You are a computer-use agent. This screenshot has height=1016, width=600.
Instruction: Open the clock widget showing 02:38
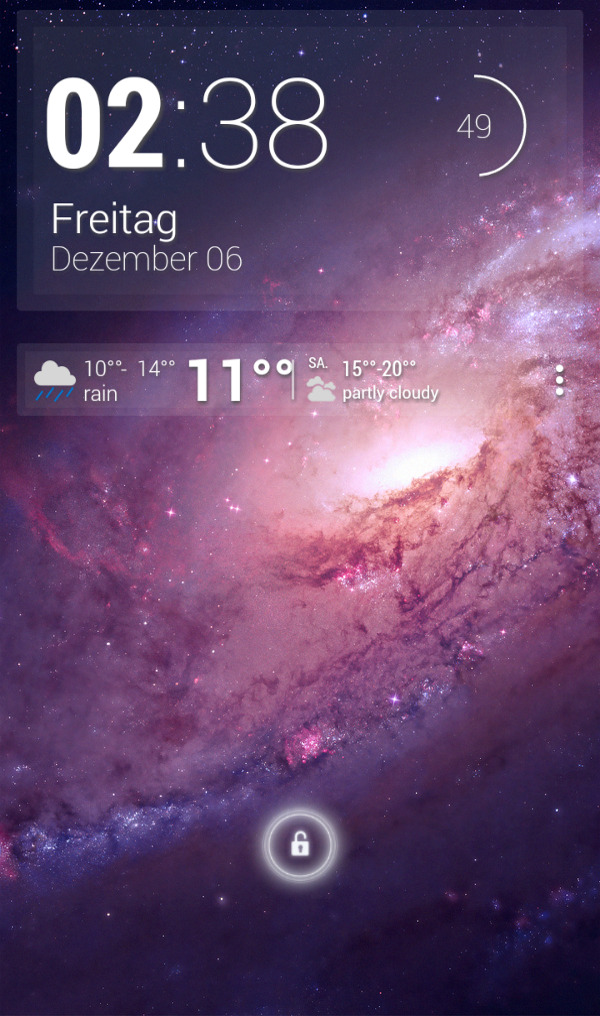(188, 125)
